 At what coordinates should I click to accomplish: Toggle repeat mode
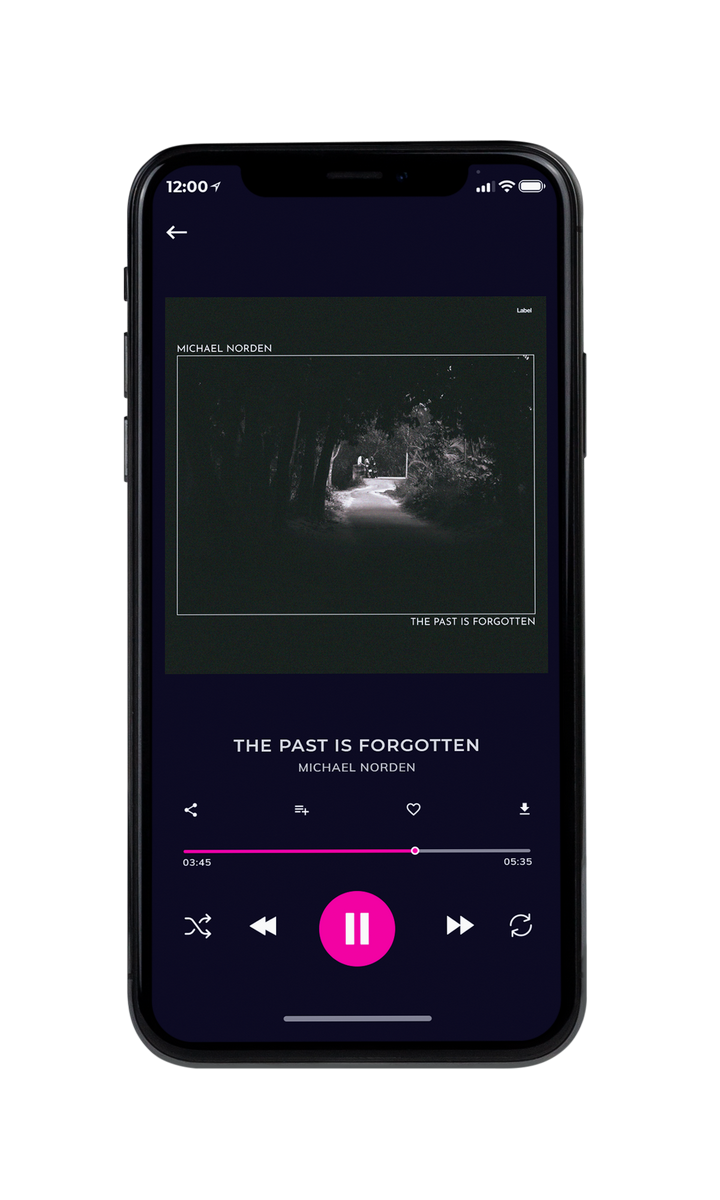(x=521, y=926)
